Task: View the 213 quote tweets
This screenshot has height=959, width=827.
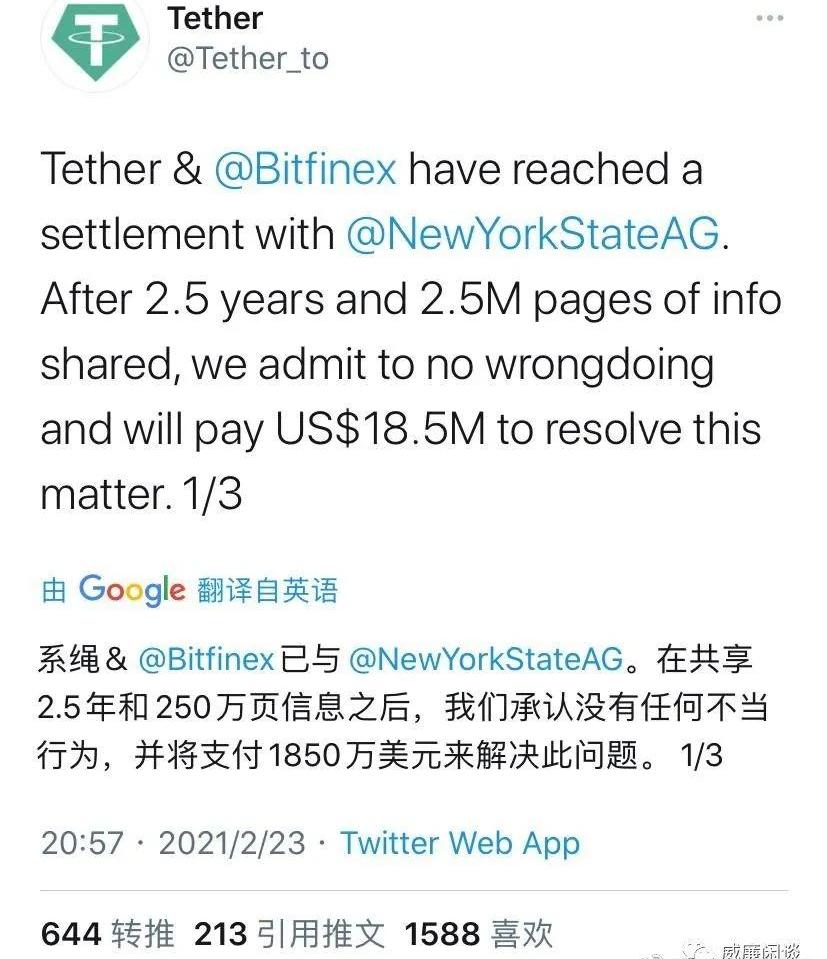Action: click(289, 934)
